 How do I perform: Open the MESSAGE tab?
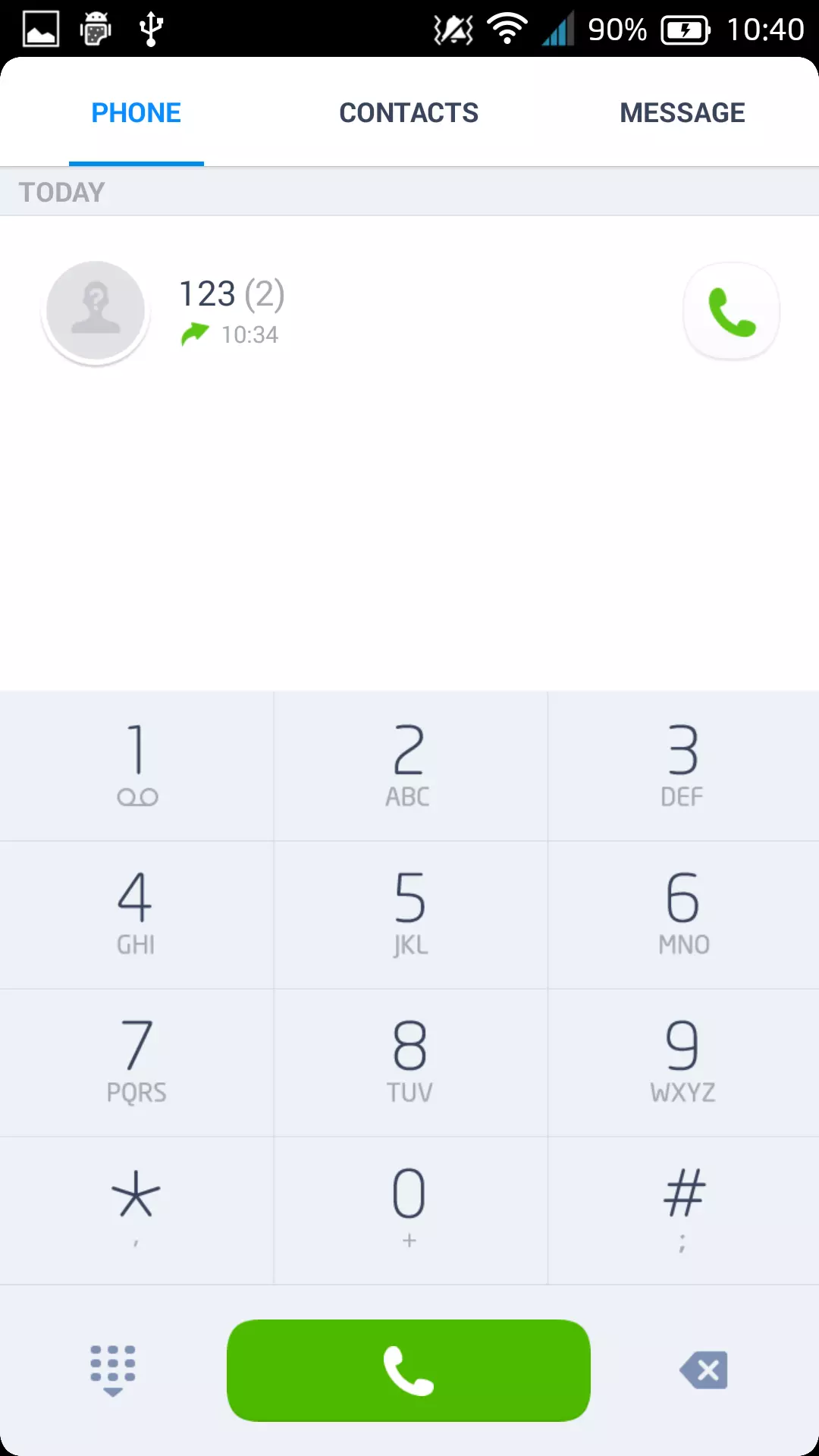pos(681,111)
